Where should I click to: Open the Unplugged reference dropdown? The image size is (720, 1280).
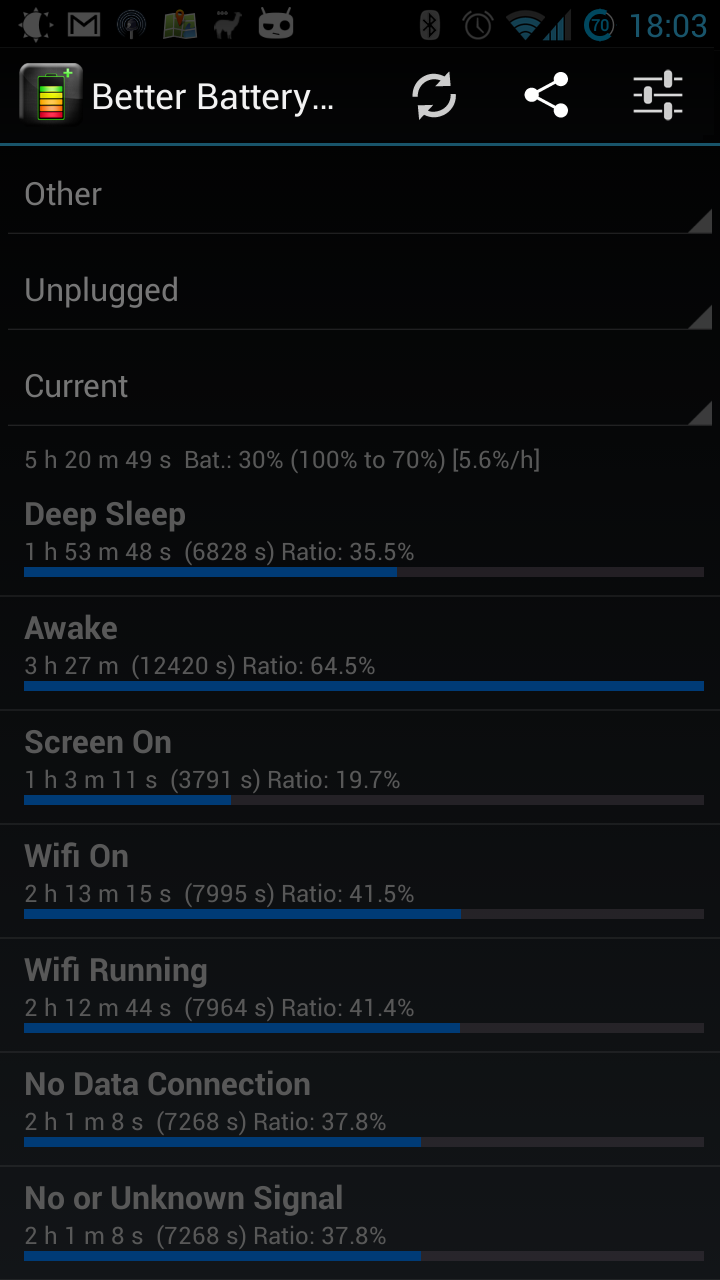click(360, 290)
